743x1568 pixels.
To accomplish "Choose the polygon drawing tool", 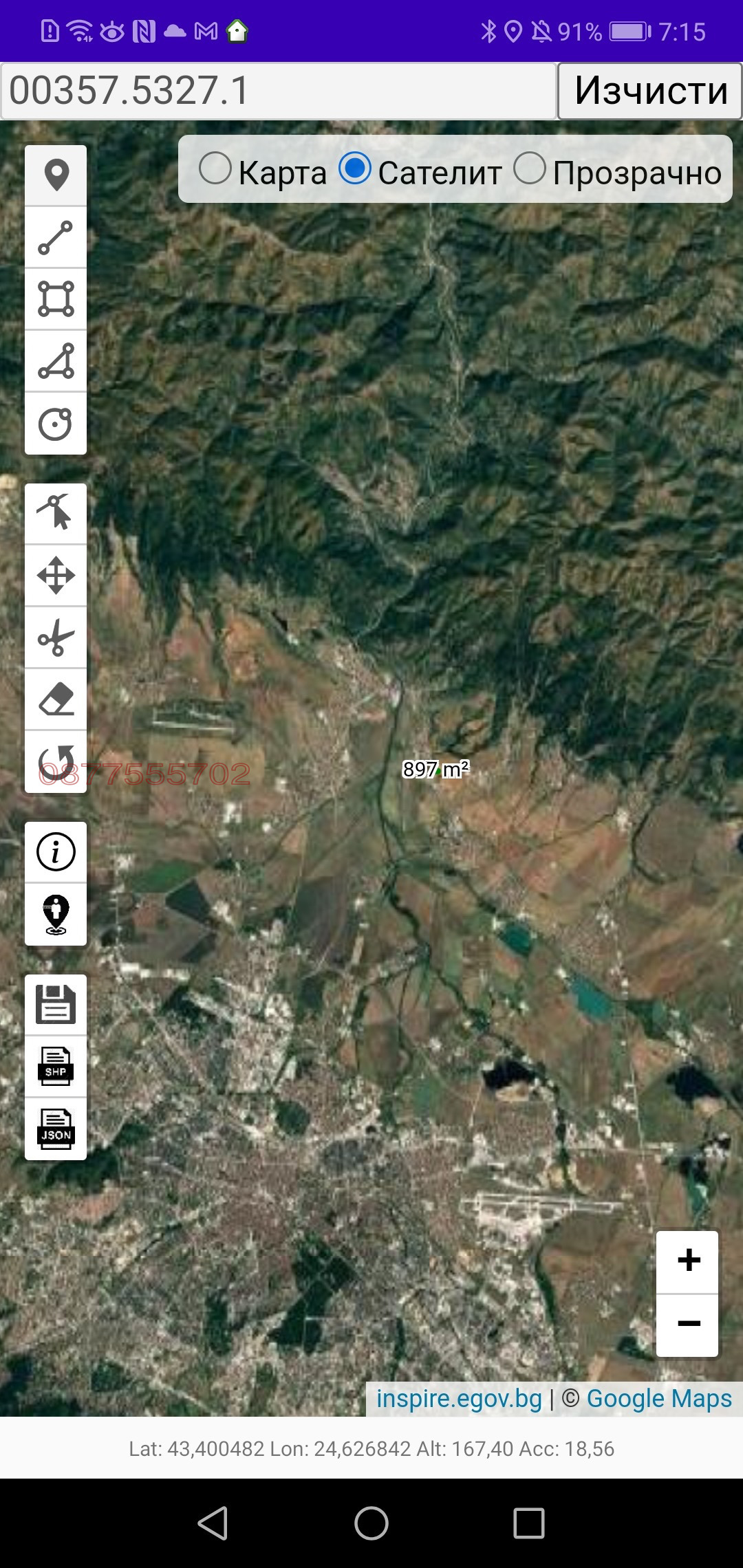I will coord(56,361).
